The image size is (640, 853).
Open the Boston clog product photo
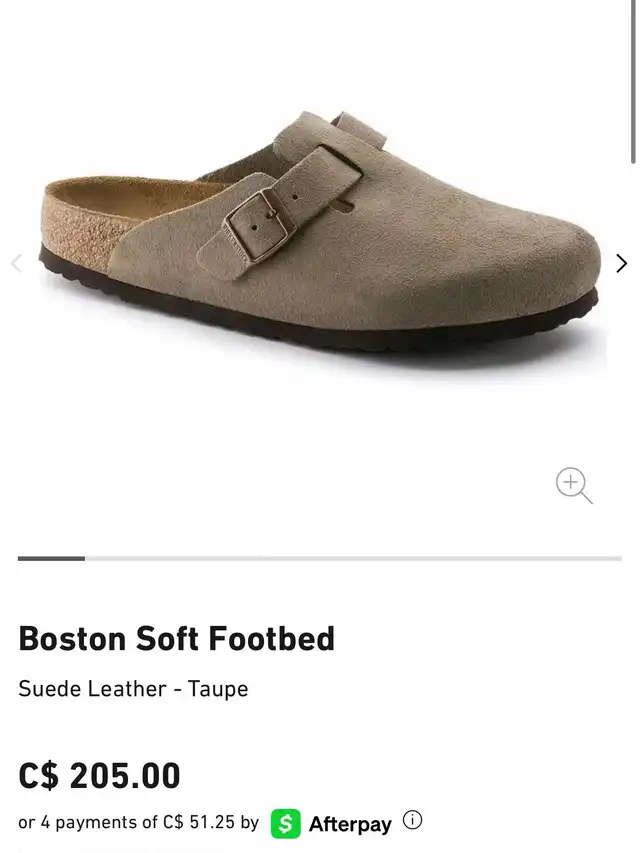tap(320, 240)
